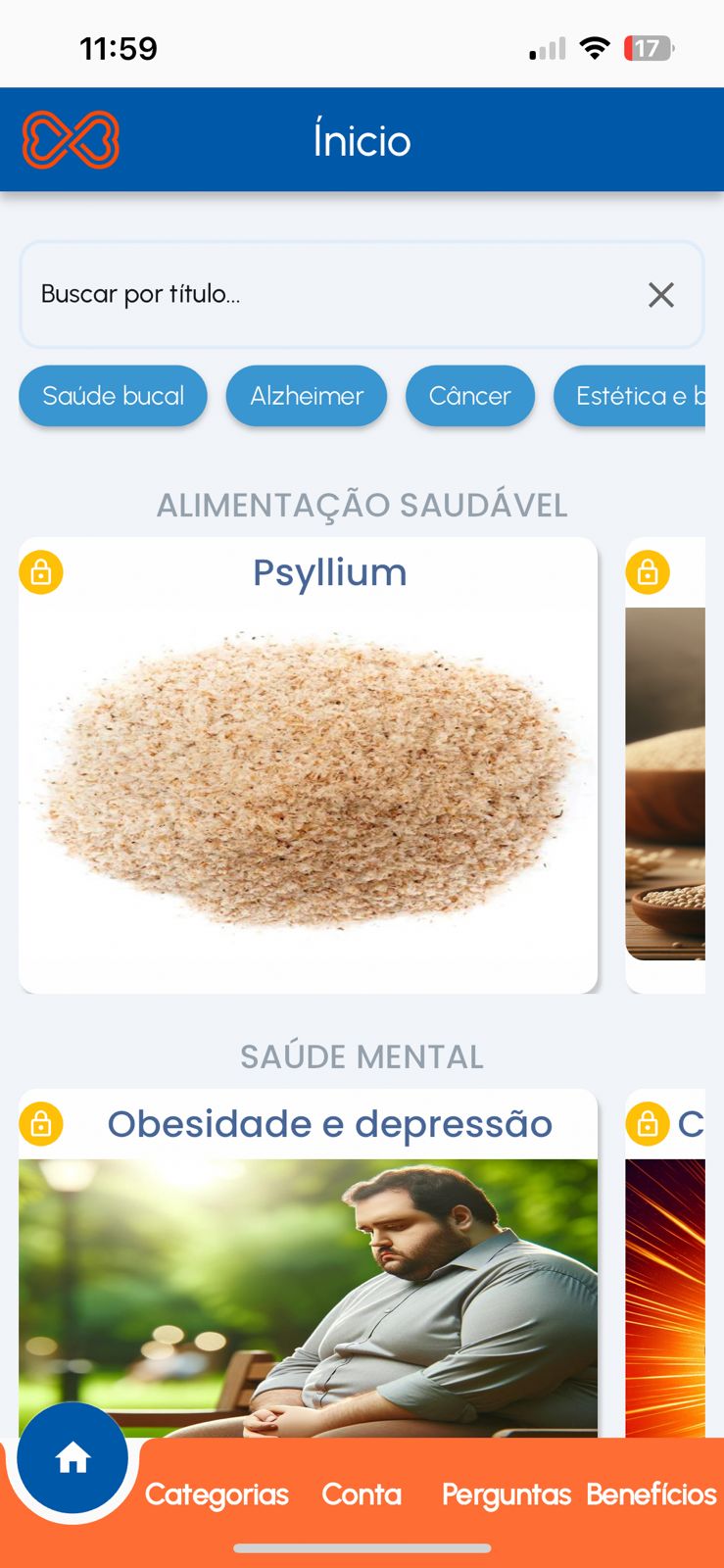Switch to the Perguntas tab
Viewport: 724px width, 1568px height.
506,1494
